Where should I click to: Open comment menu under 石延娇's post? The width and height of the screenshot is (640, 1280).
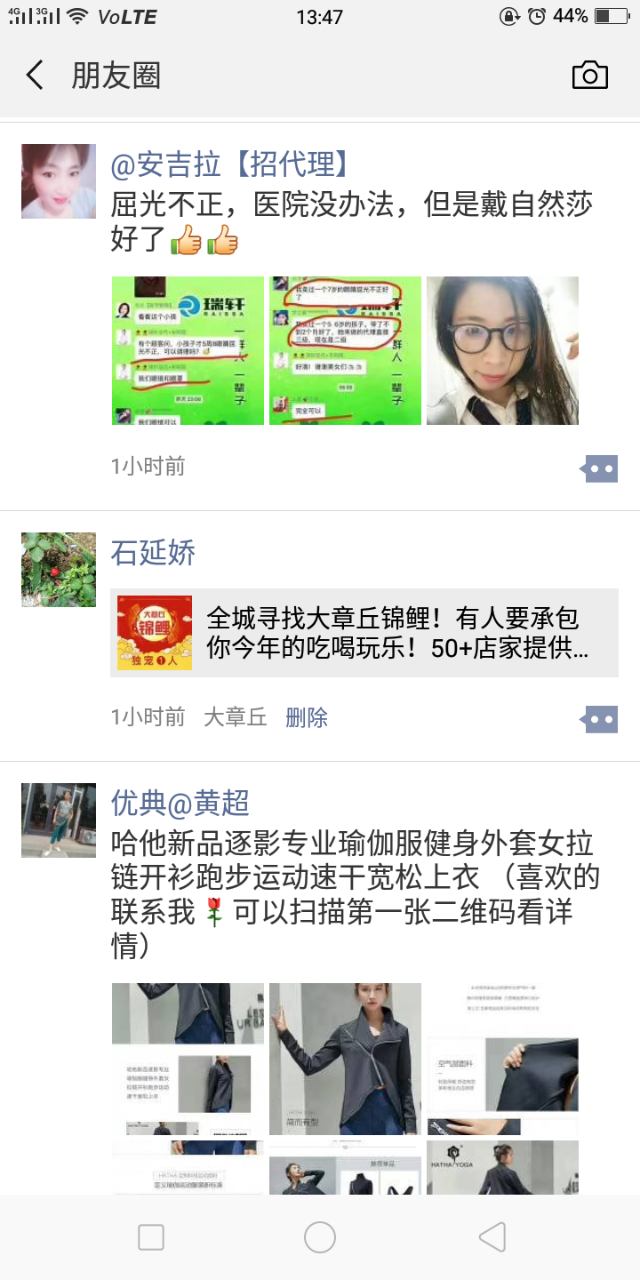[600, 718]
